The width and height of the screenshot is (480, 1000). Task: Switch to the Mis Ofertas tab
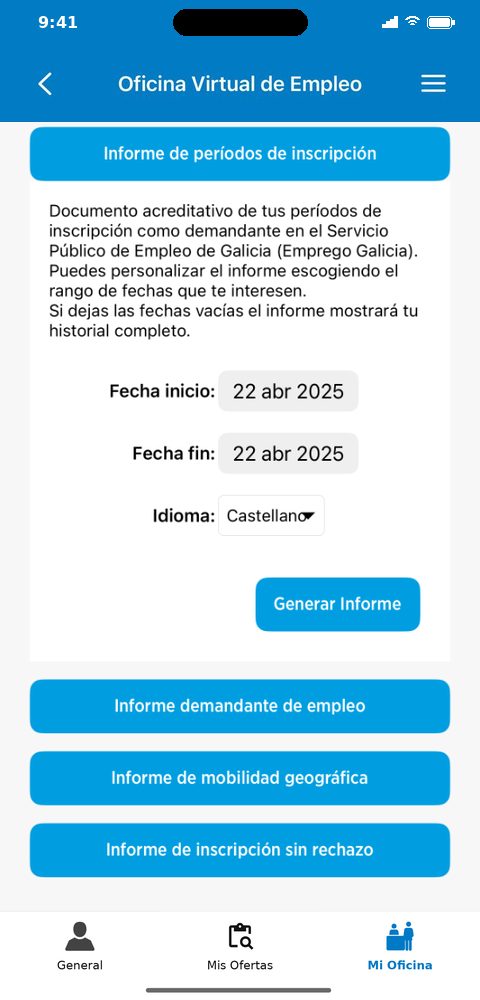(240, 946)
